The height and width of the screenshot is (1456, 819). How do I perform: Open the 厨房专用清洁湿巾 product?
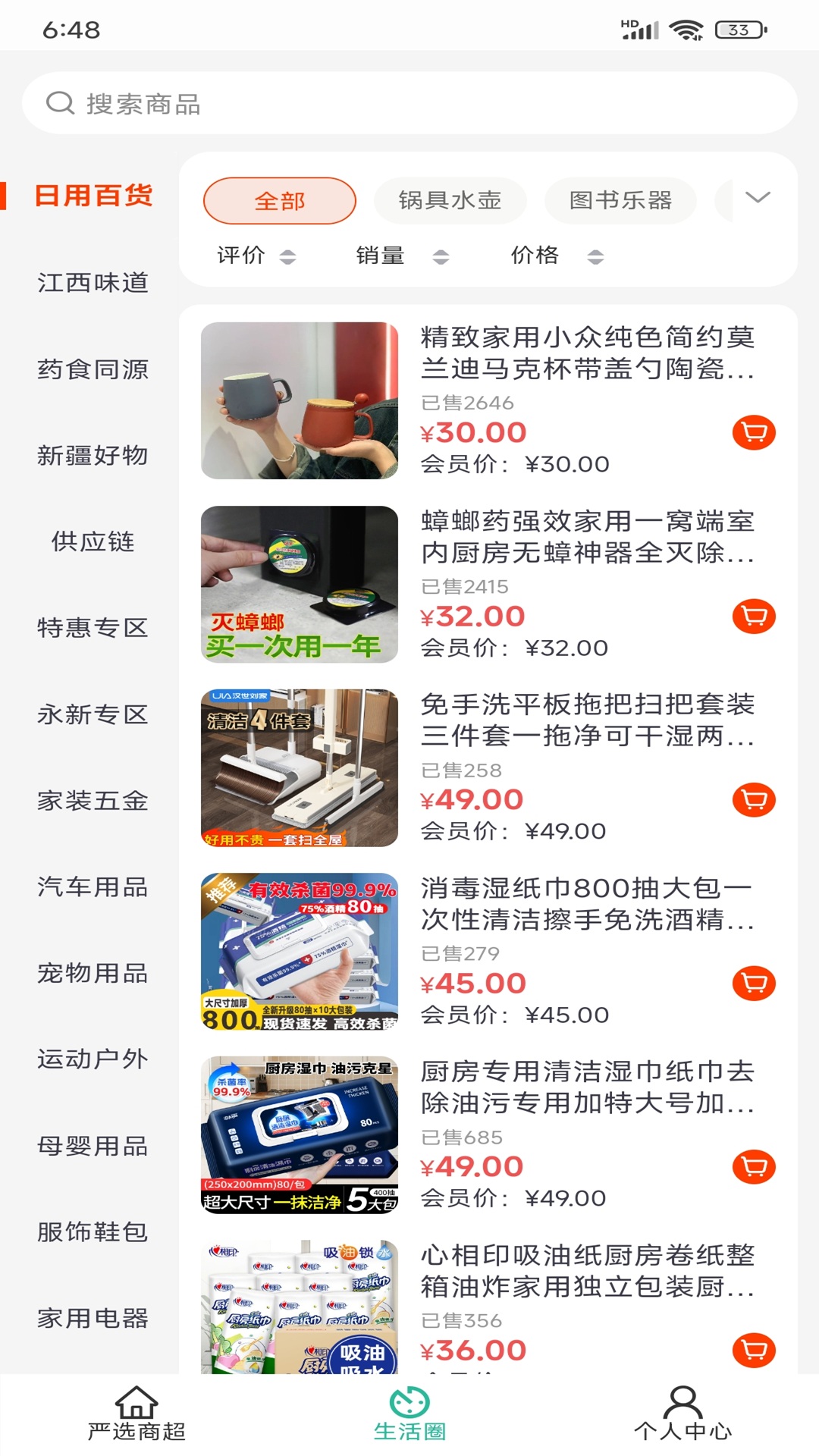(587, 1087)
